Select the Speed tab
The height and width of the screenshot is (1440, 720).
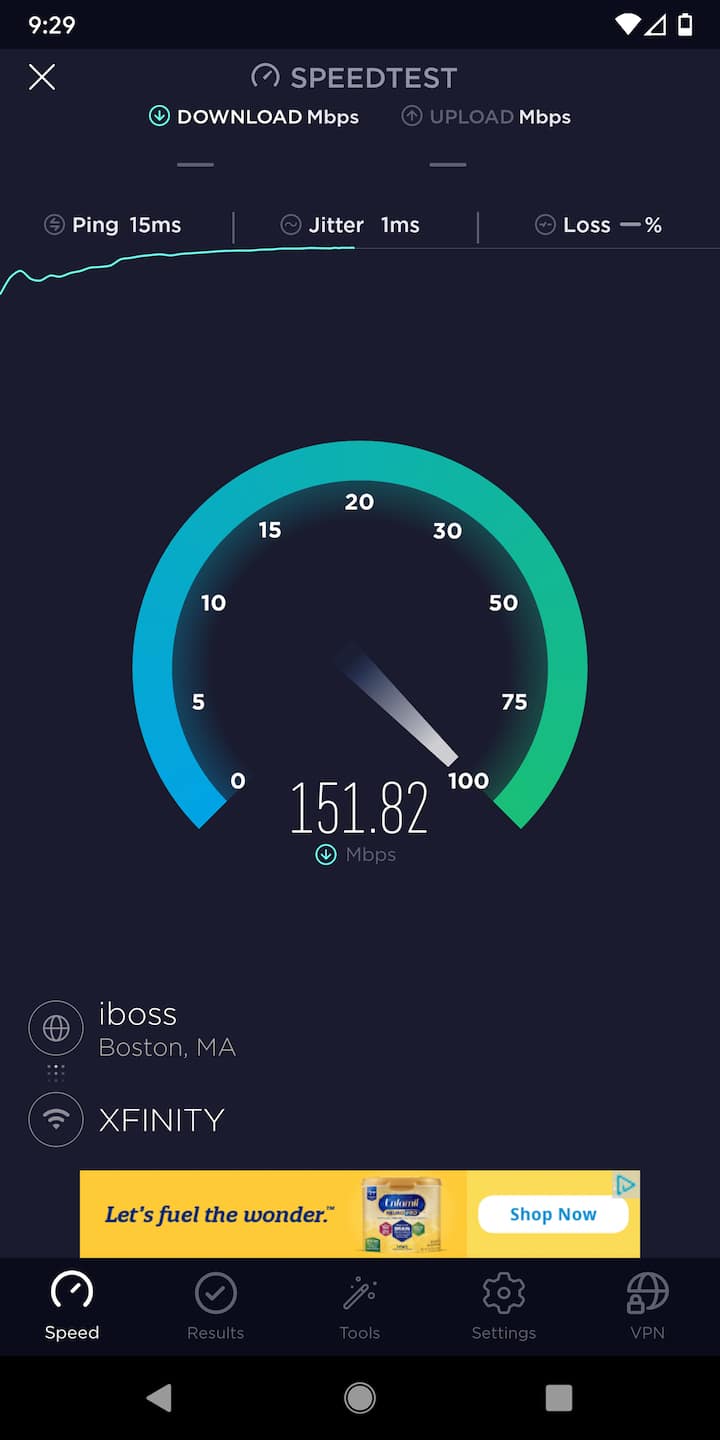[72, 1305]
